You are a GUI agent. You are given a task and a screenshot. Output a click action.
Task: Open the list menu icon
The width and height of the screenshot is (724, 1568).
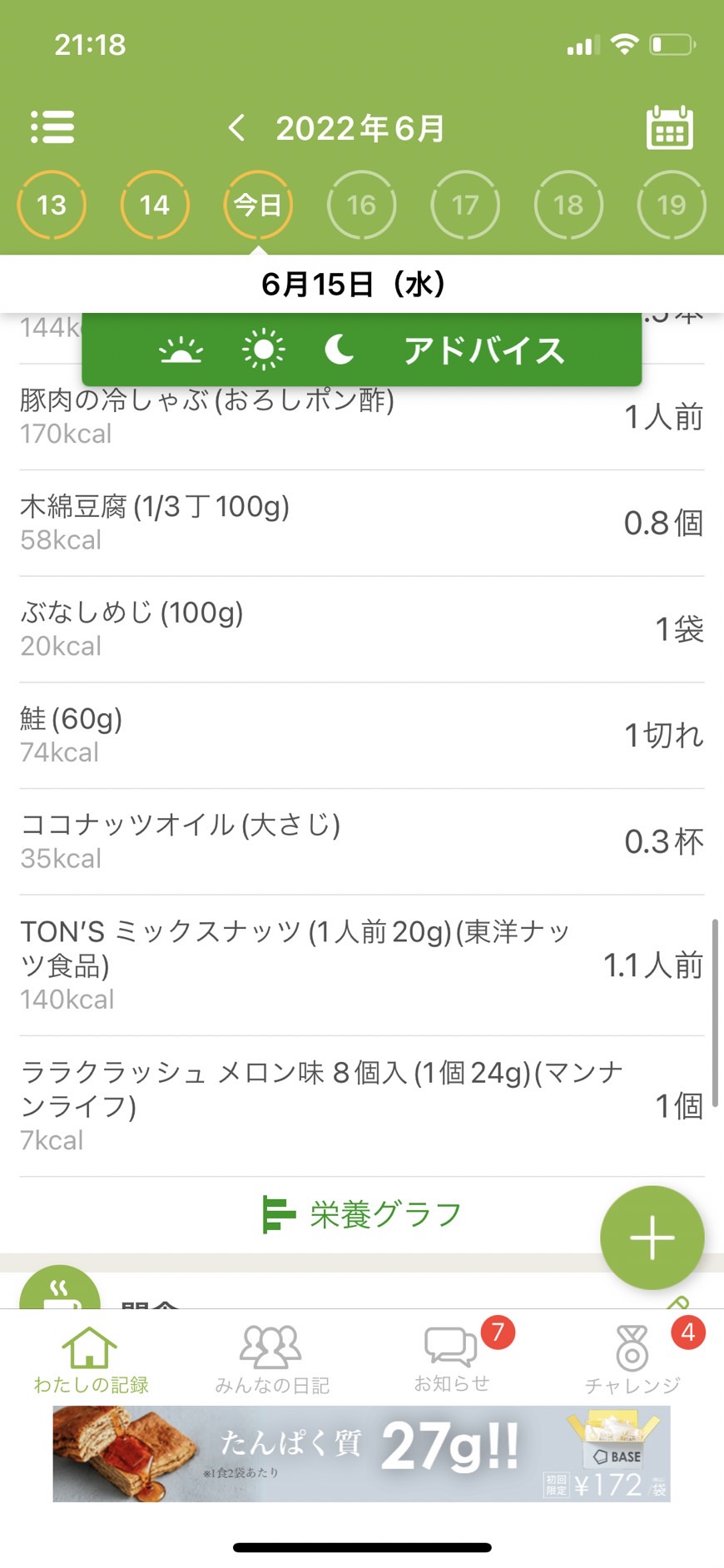point(52,127)
